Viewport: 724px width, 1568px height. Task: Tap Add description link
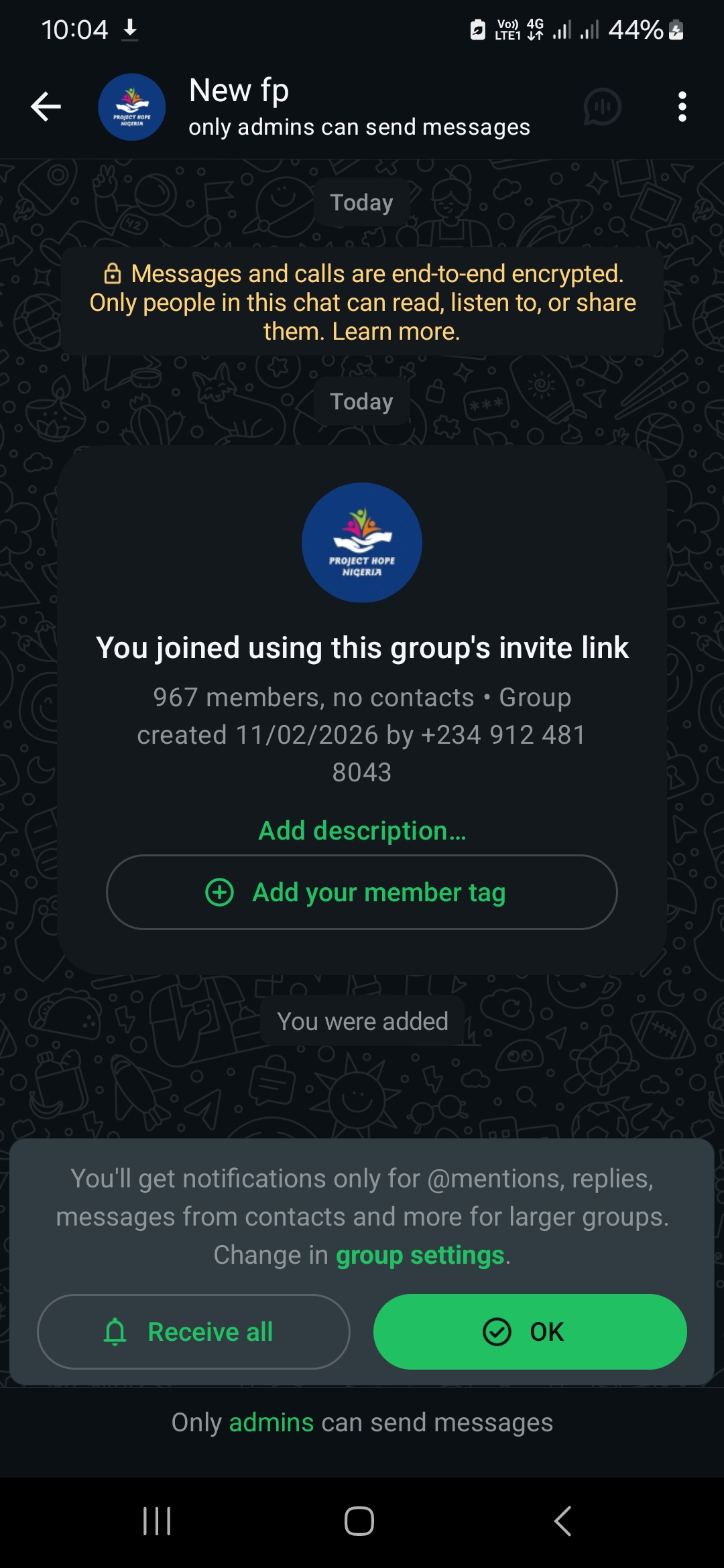(x=362, y=831)
